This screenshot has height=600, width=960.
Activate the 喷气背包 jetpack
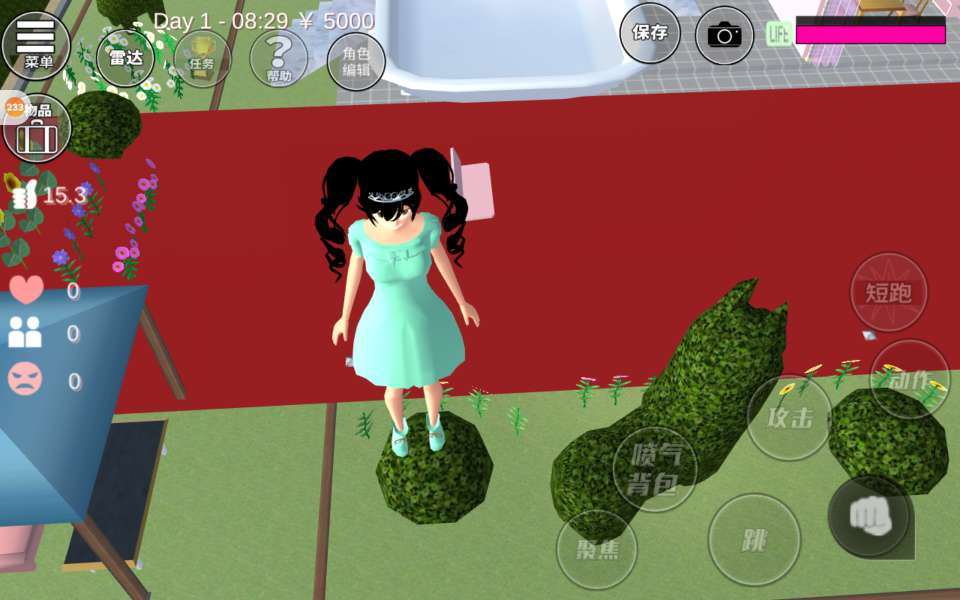[x=654, y=469]
